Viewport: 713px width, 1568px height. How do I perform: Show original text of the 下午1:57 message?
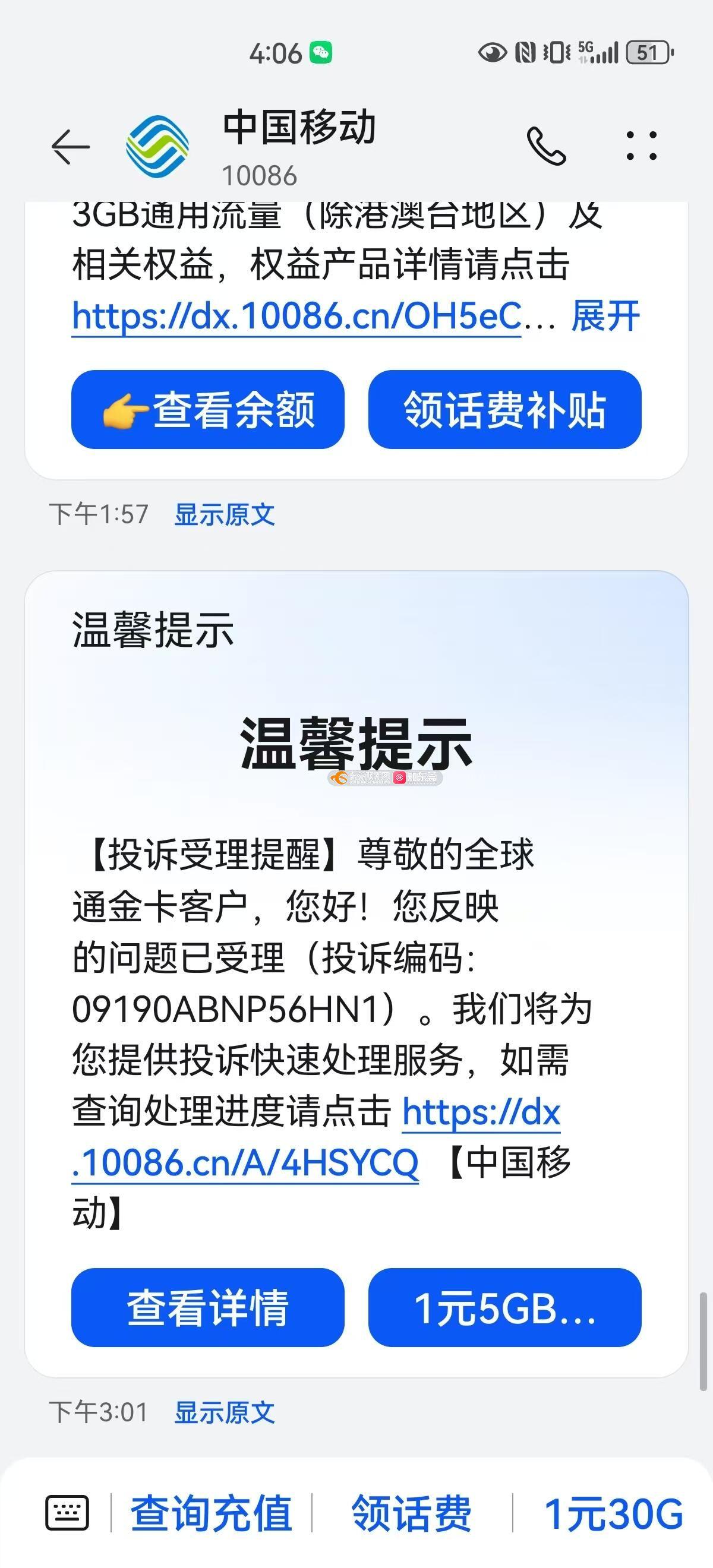click(224, 515)
